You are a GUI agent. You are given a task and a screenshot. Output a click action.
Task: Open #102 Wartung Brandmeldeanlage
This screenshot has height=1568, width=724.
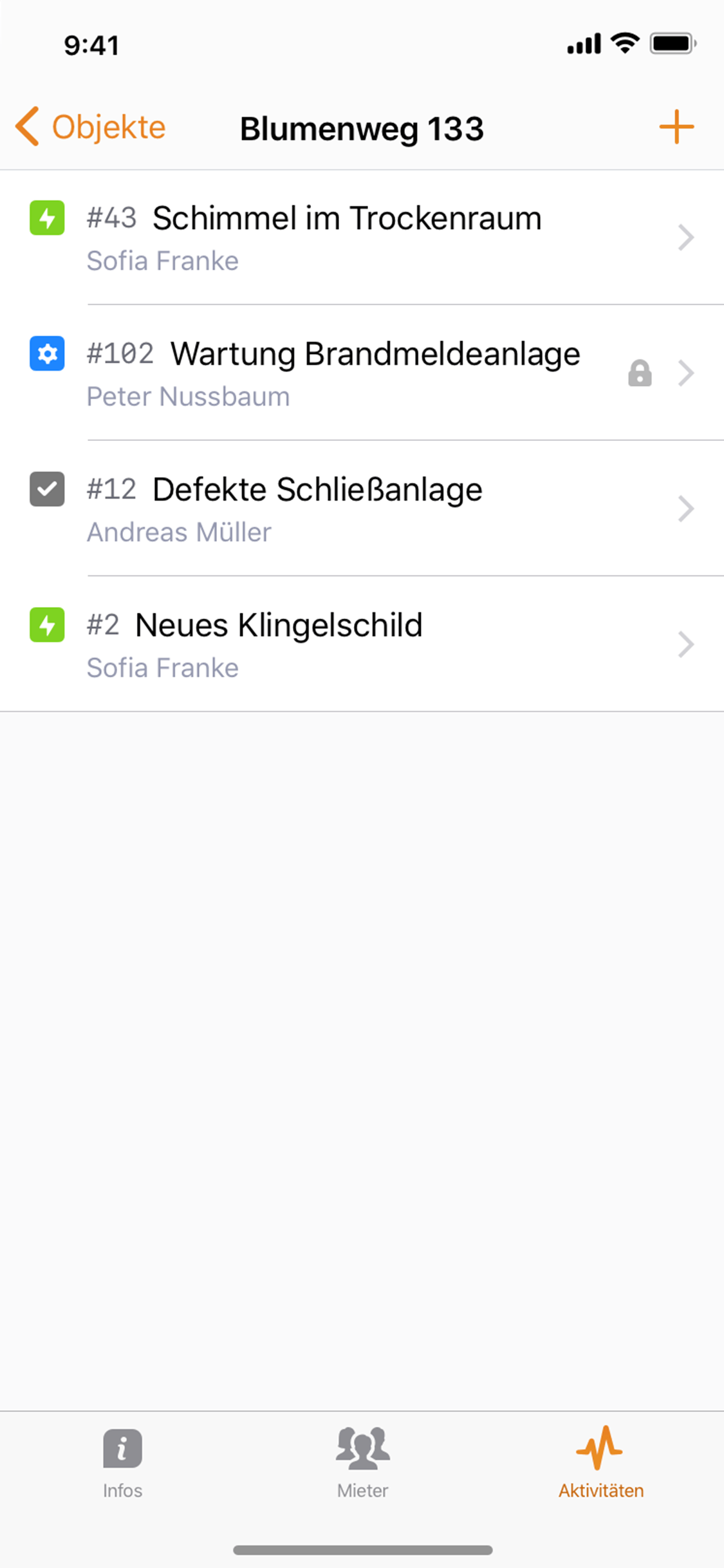coord(362,373)
